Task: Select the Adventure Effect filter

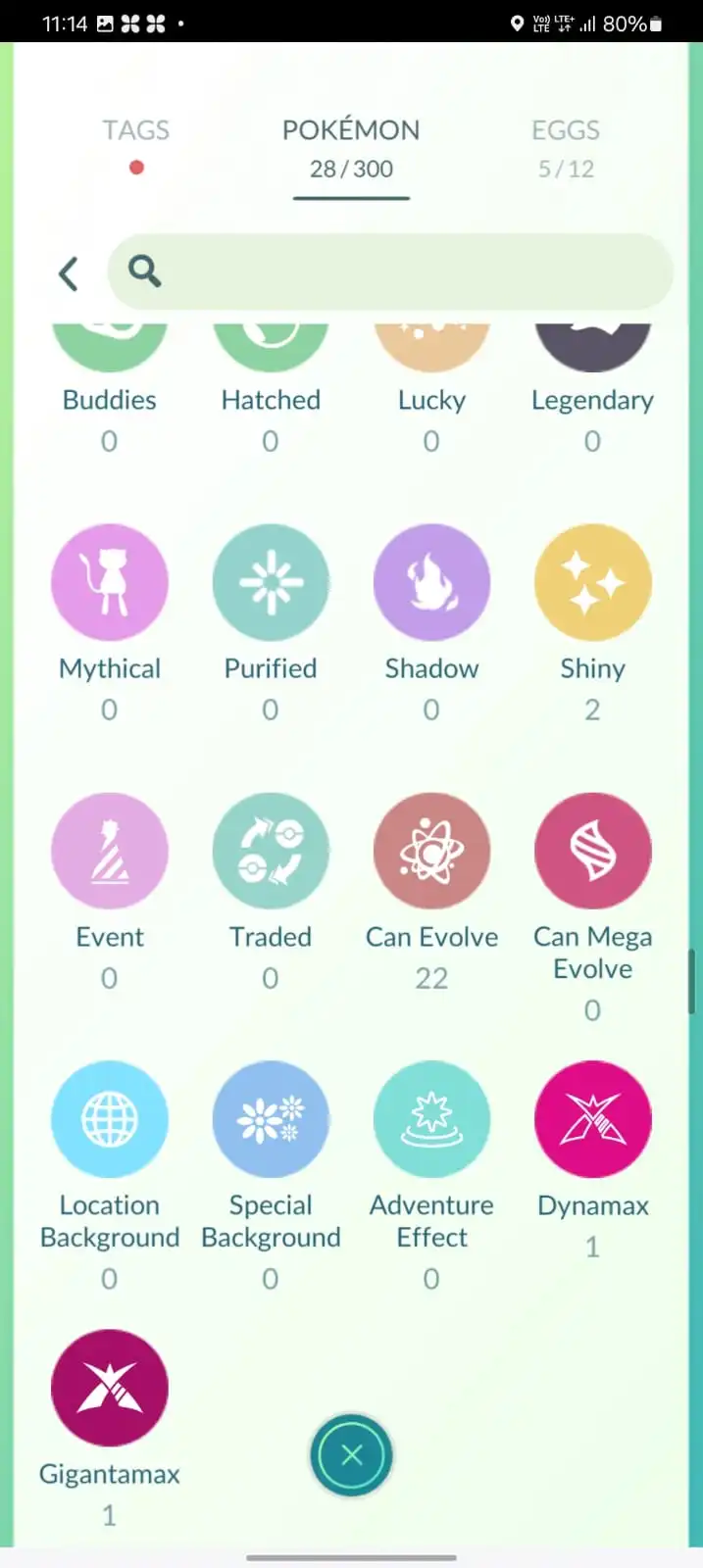Action: pos(431,1120)
